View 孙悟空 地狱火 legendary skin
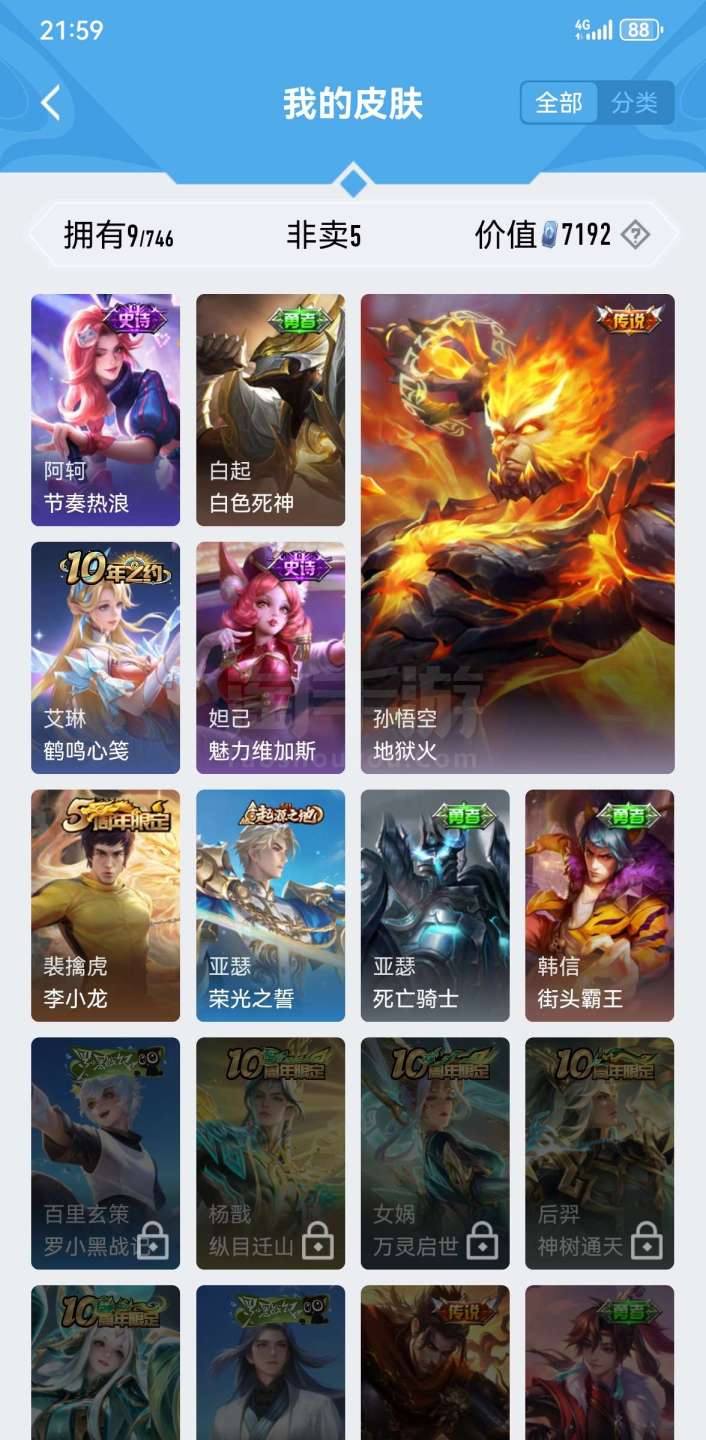Viewport: 706px width, 1440px height. [x=517, y=534]
